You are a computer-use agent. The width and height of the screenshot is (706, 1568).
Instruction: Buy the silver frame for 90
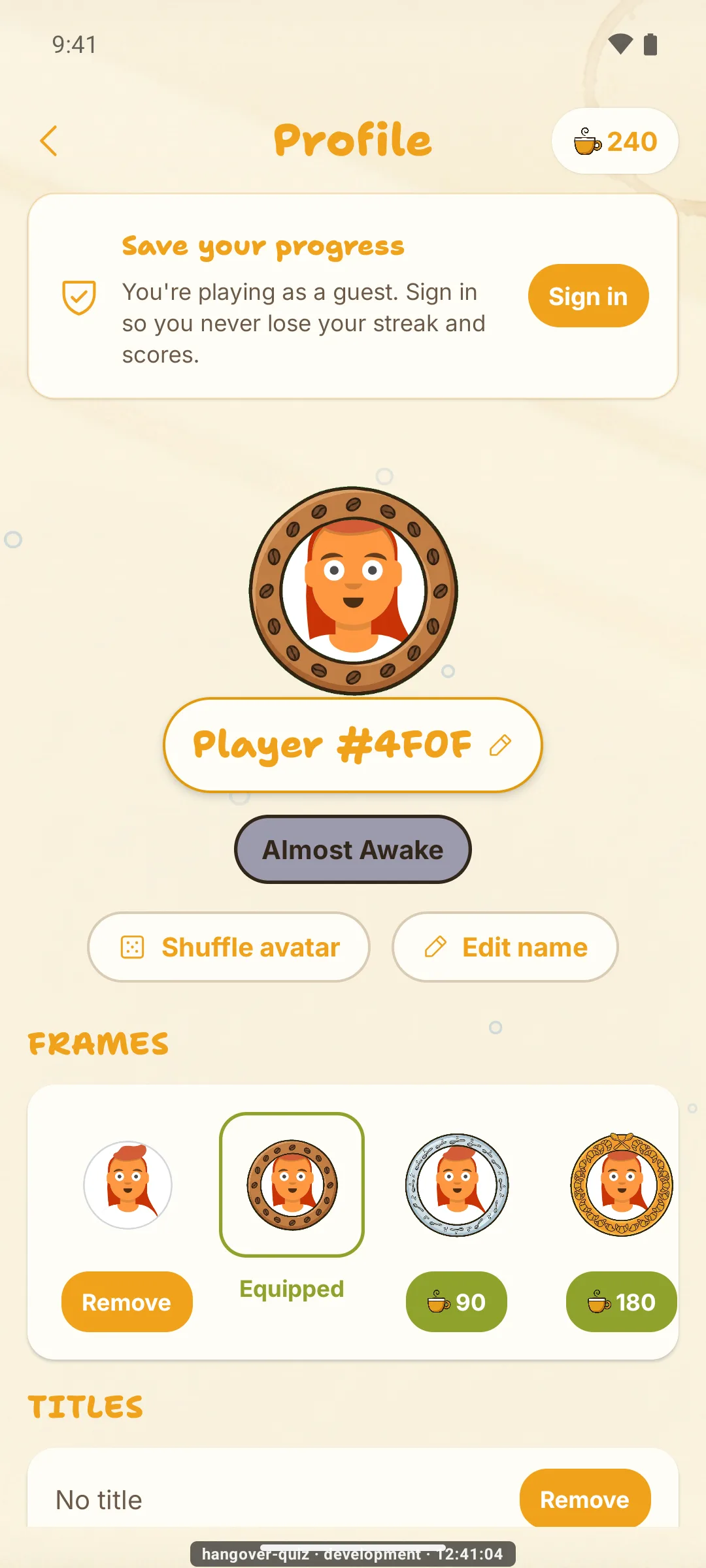tap(456, 1302)
